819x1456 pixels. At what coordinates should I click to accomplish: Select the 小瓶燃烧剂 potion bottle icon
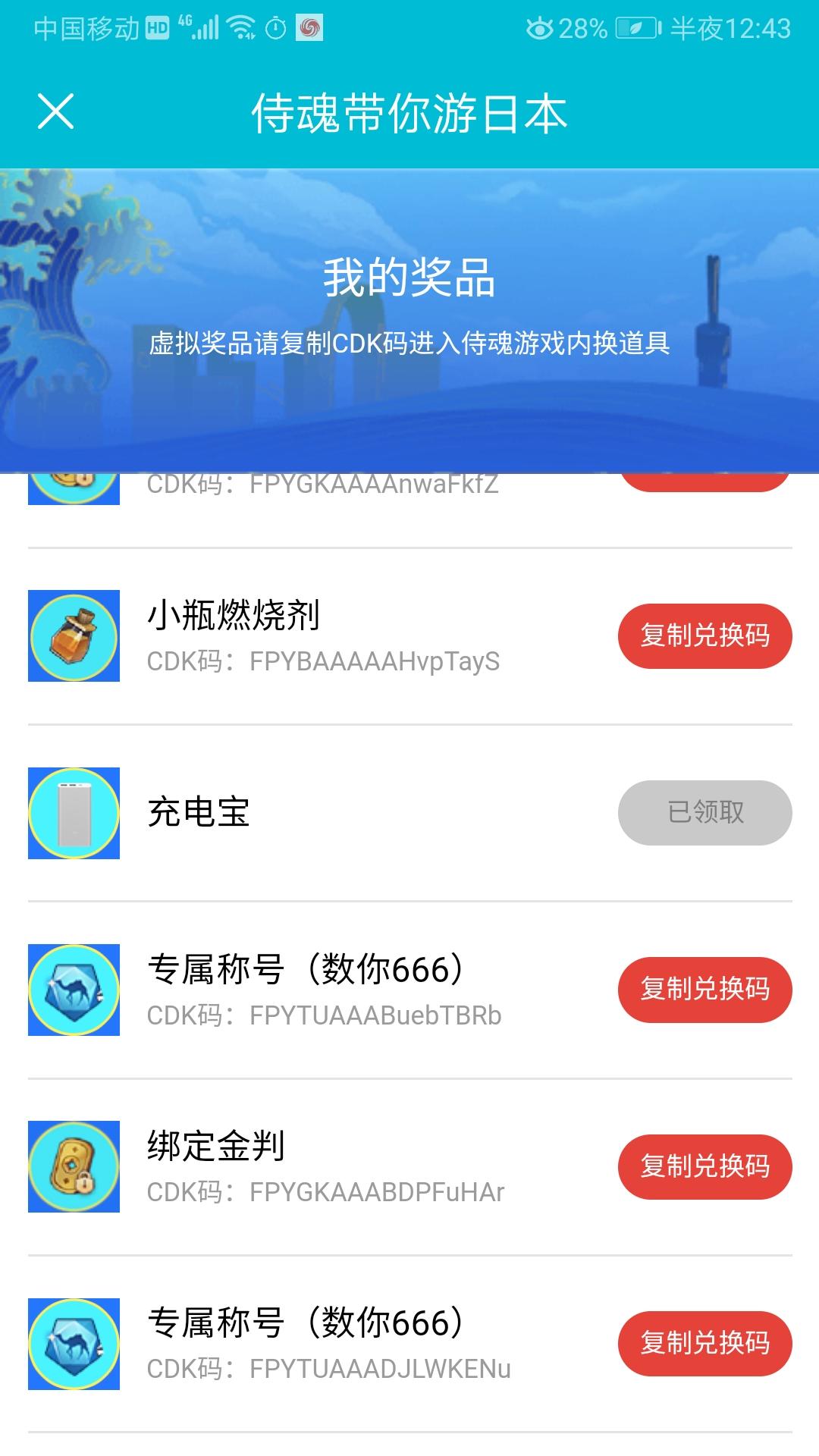coord(73,636)
